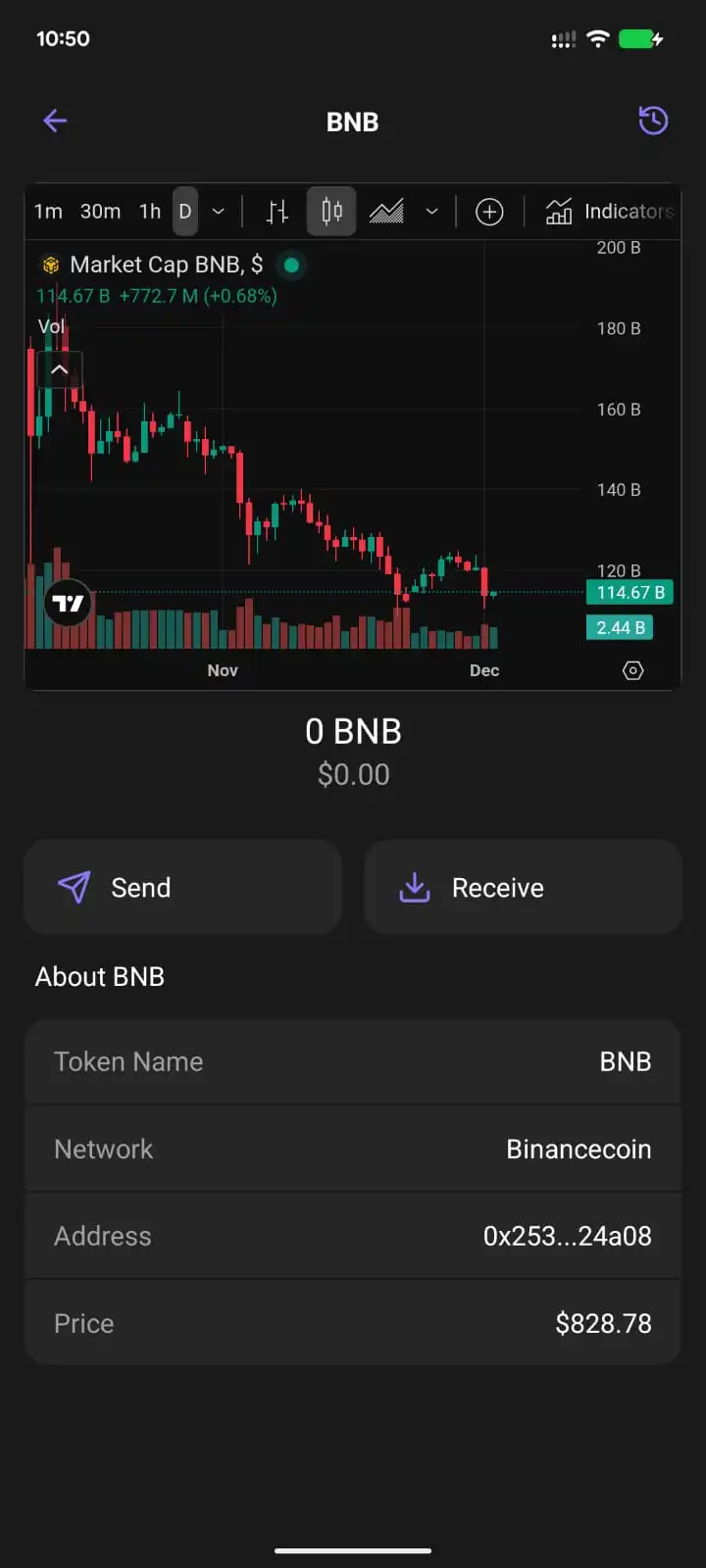Select the 30m chart interval
This screenshot has width=706, height=1568.
tap(100, 212)
